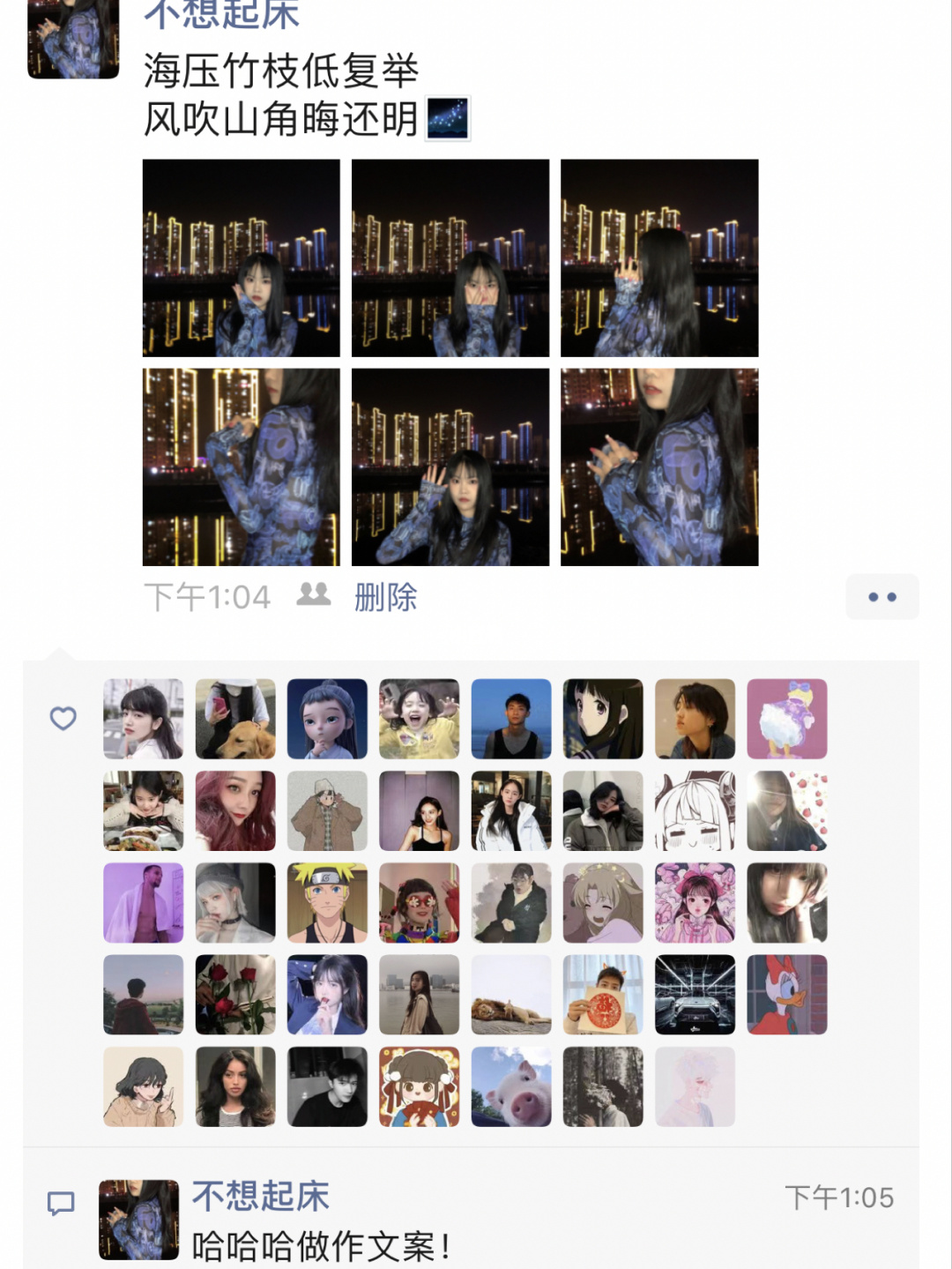This screenshot has width=952, height=1269.
Task: Open the Naruto avatar in likes list
Action: point(327,903)
